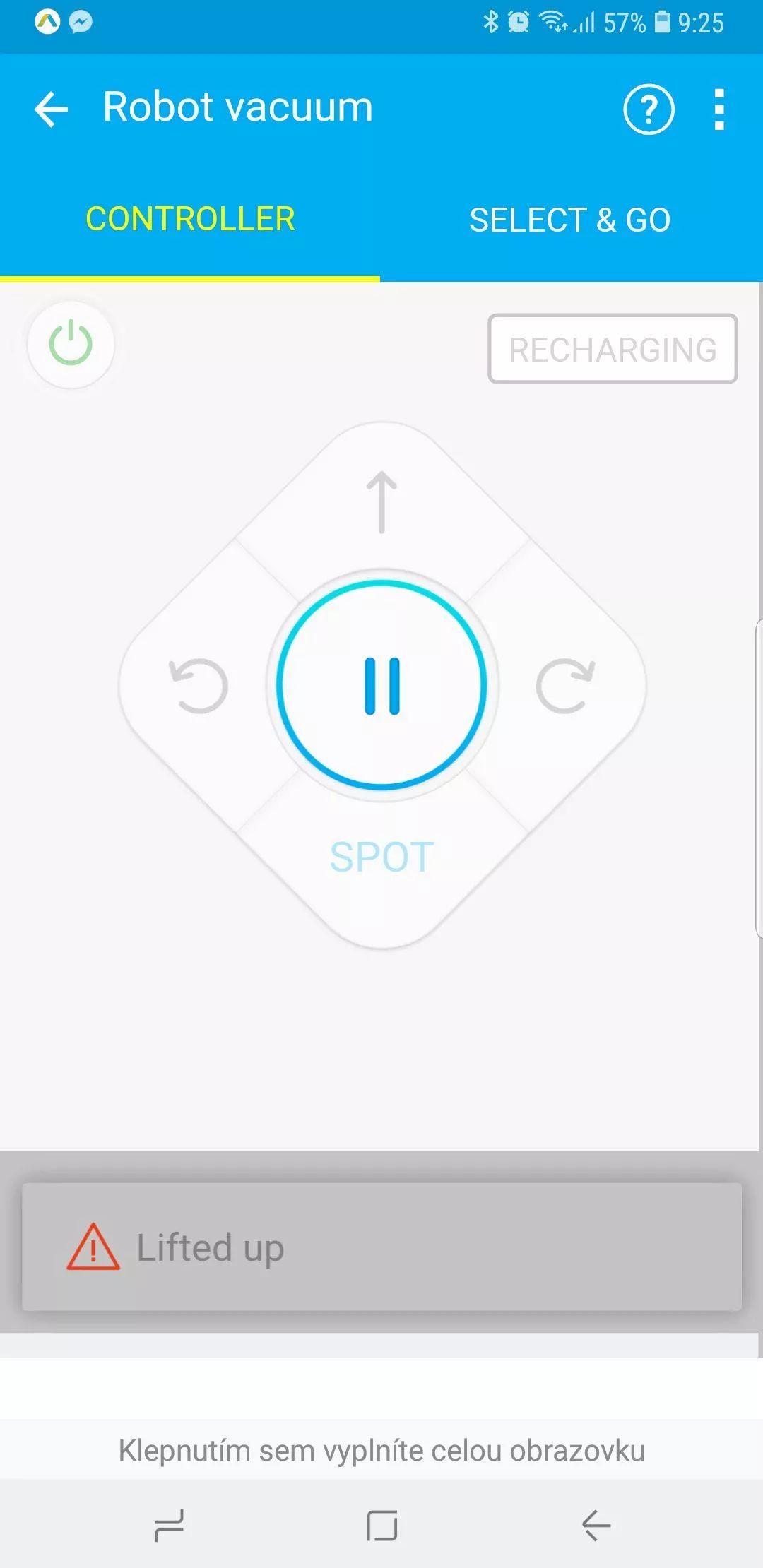763x1568 pixels.
Task: Open recent apps from navigation bar
Action: (x=169, y=1526)
